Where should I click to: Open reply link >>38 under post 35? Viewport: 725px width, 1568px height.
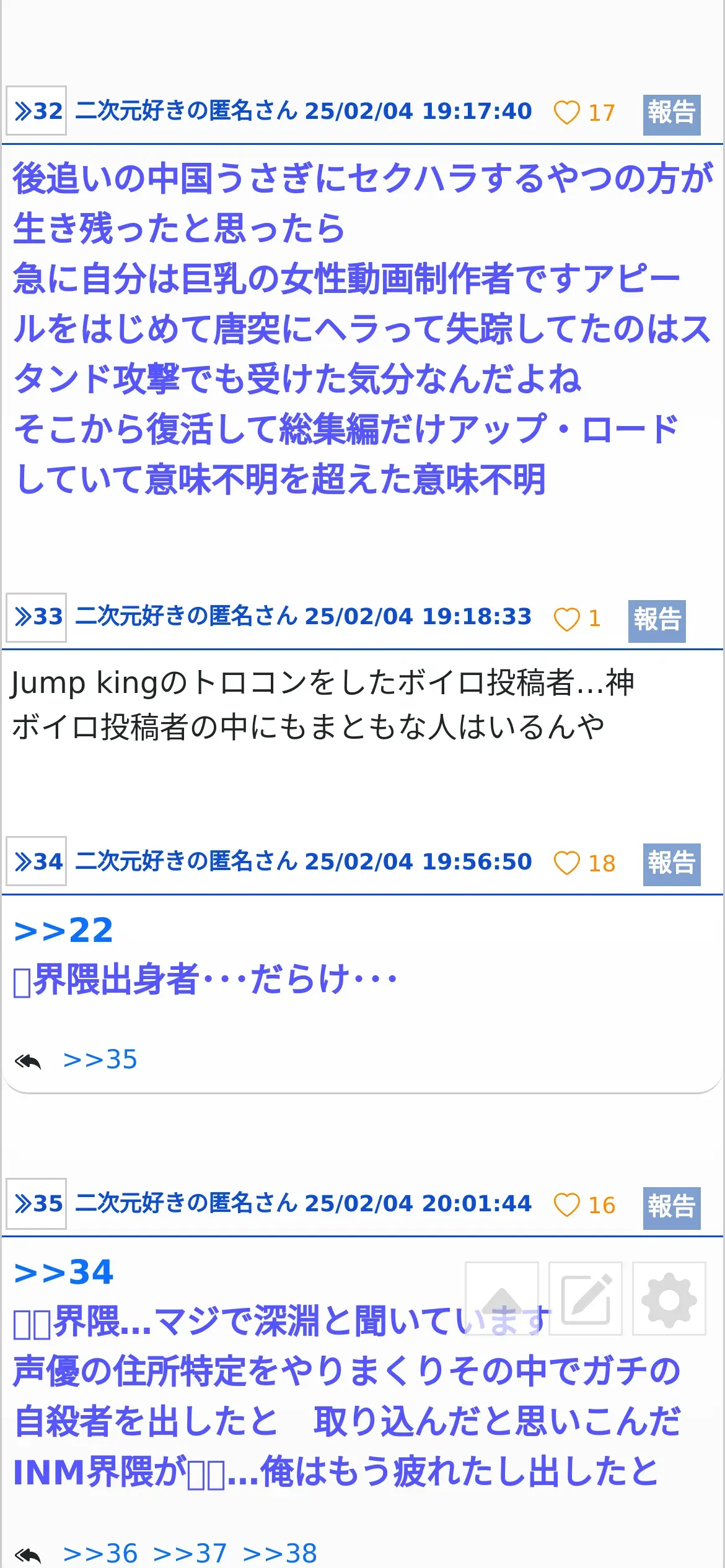279,1553
